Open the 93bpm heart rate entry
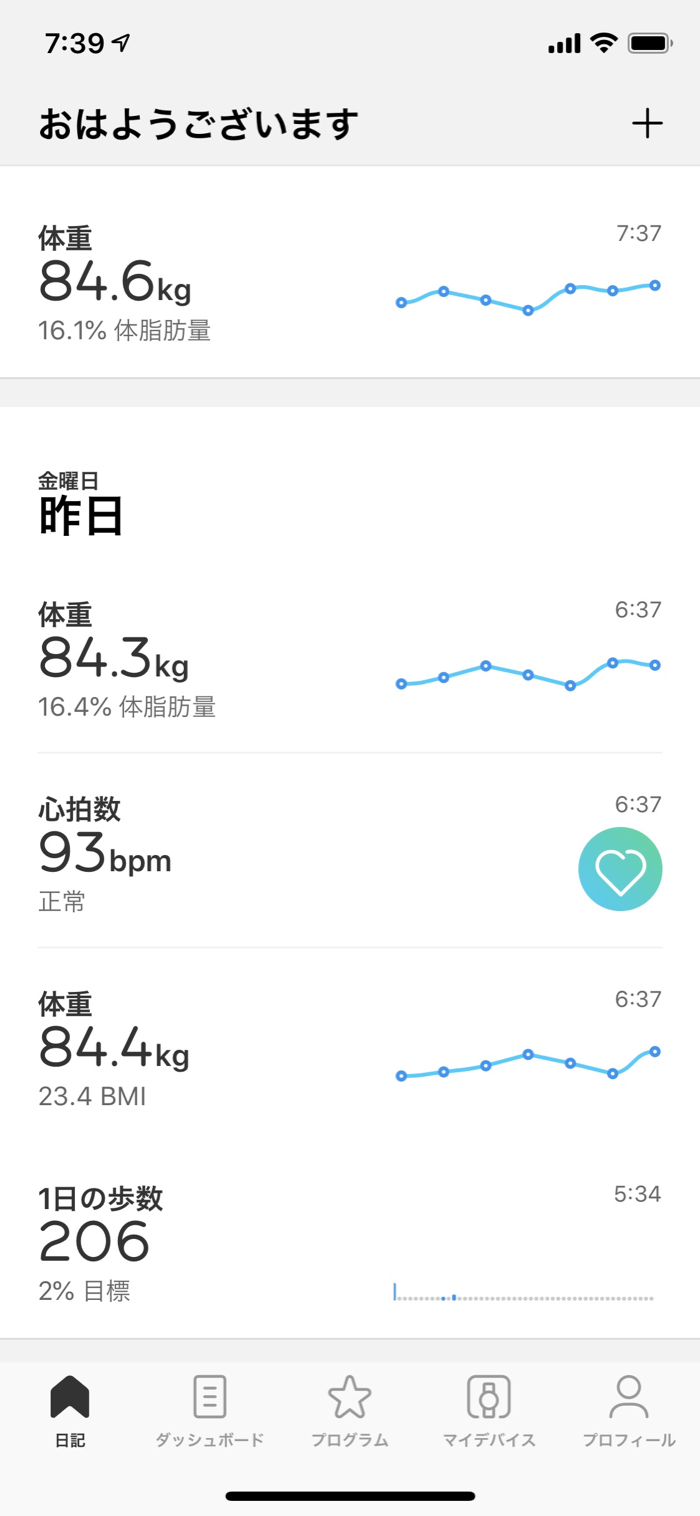The height and width of the screenshot is (1516, 700). [x=350, y=850]
